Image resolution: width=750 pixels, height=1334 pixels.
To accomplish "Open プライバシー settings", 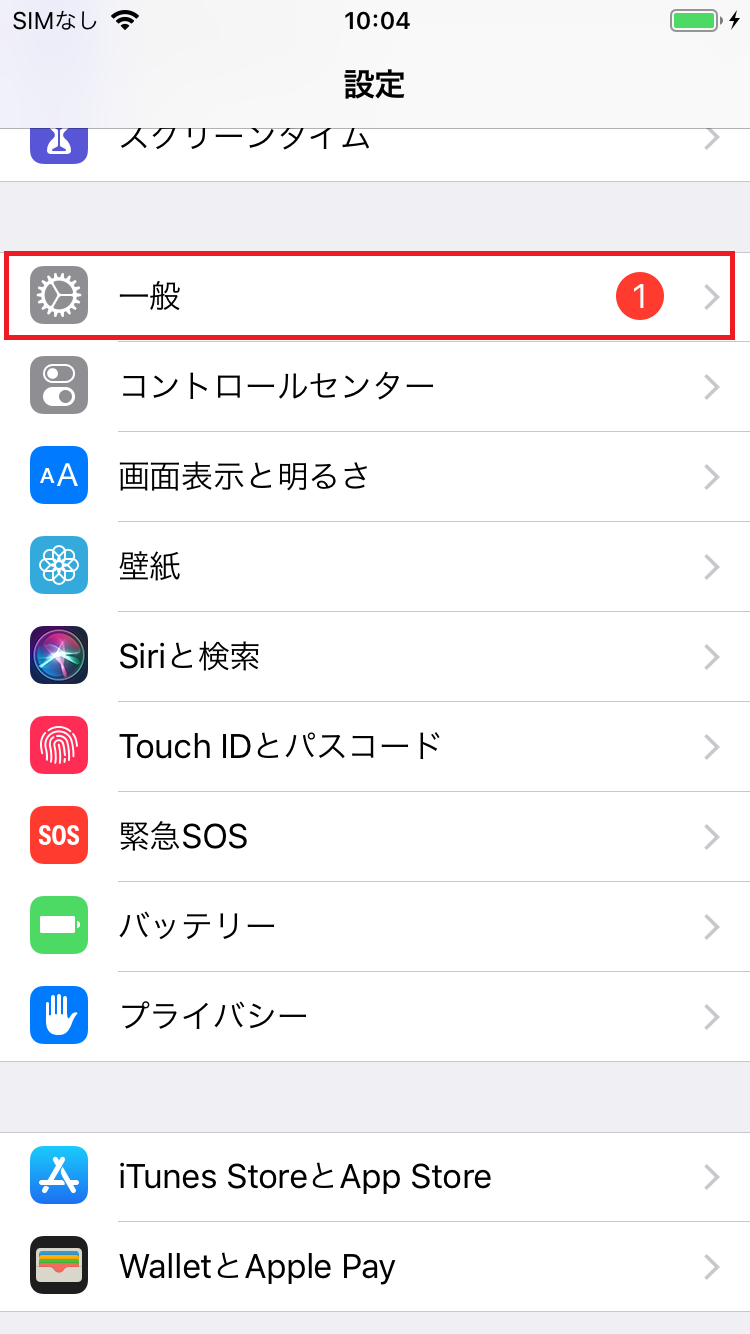I will point(375,1016).
